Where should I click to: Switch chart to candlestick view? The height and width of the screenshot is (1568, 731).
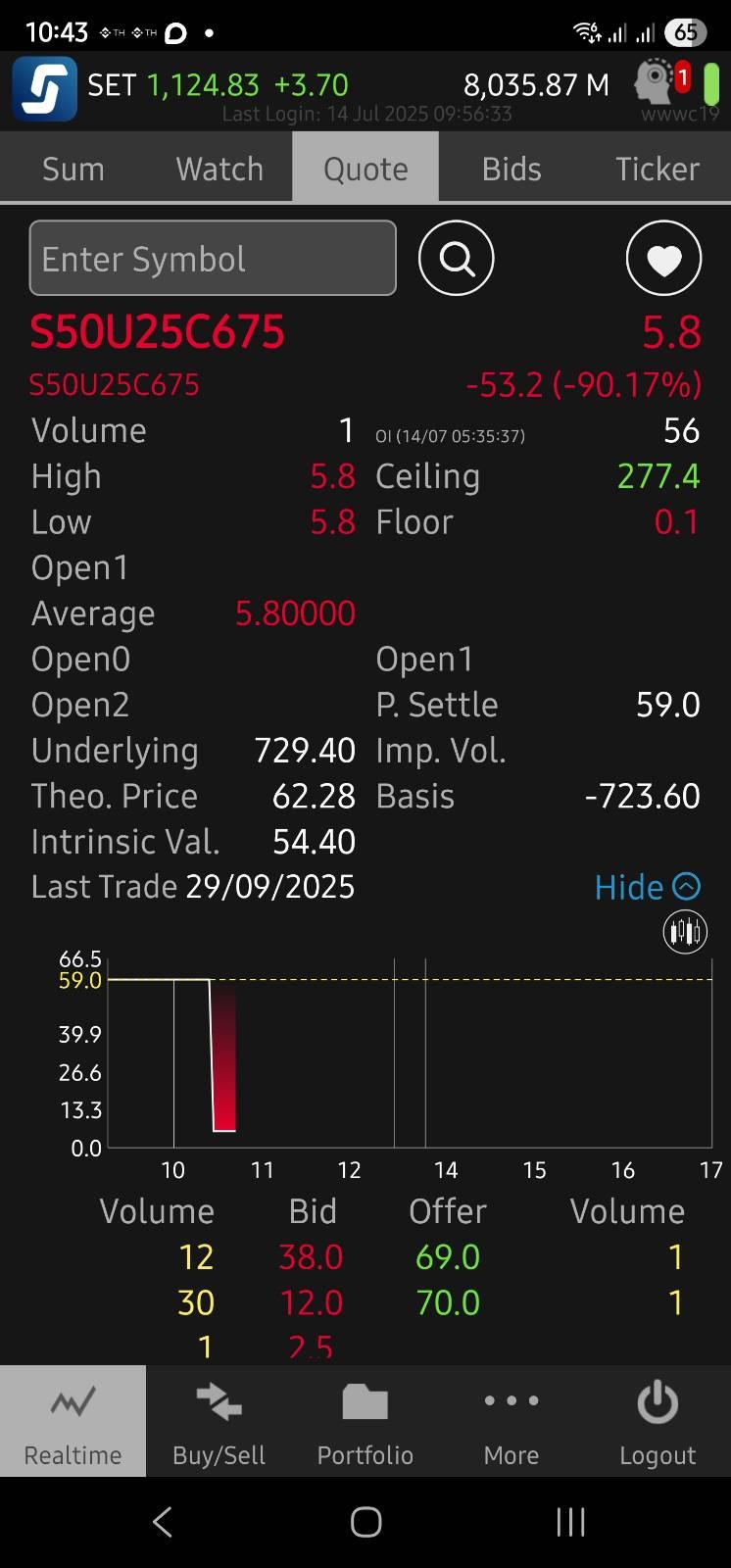pyautogui.click(x=685, y=931)
